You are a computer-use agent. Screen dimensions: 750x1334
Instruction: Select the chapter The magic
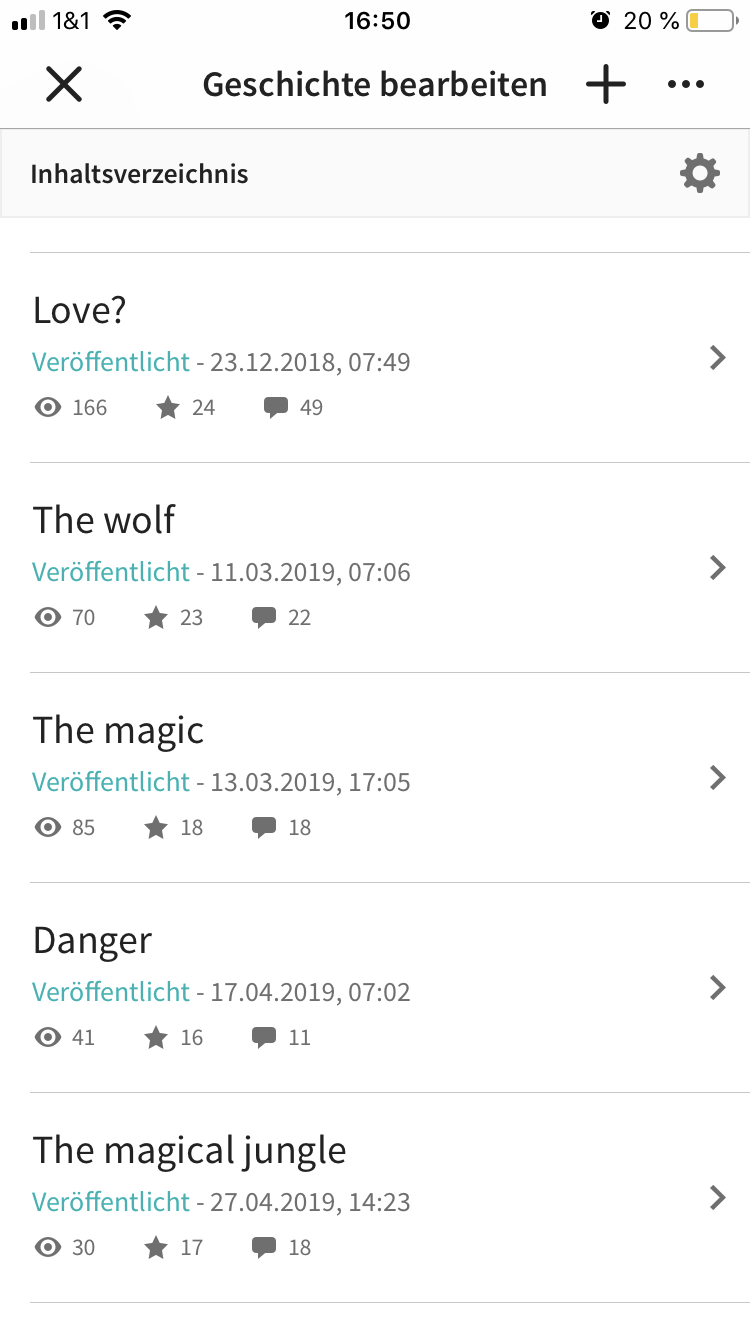[390, 778]
